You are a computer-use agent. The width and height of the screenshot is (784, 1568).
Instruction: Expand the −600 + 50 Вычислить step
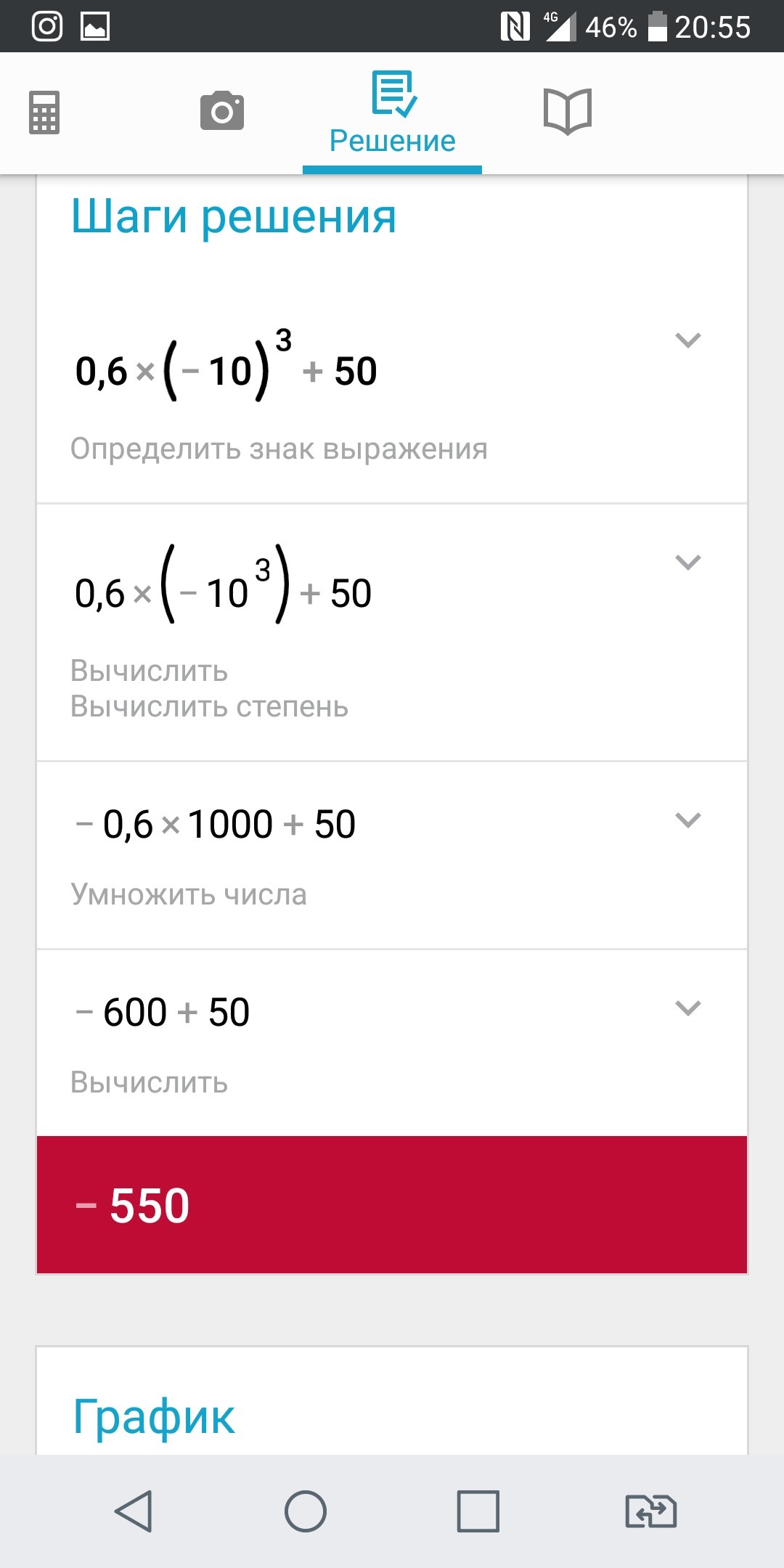coord(687,1008)
